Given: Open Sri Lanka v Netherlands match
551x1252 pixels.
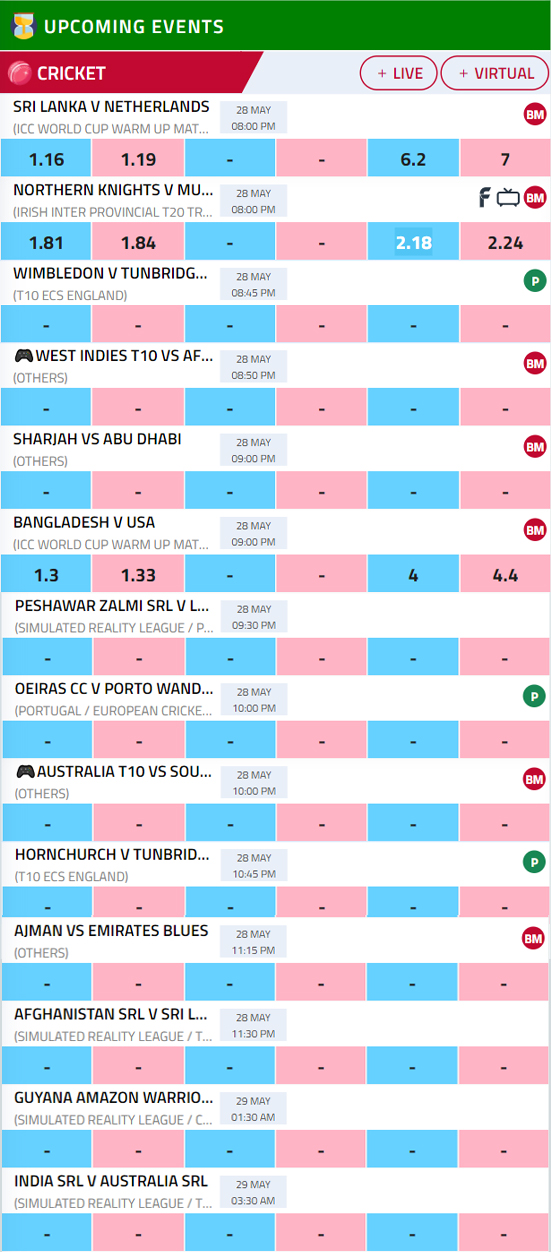Looking at the screenshot, I should 111,106.
